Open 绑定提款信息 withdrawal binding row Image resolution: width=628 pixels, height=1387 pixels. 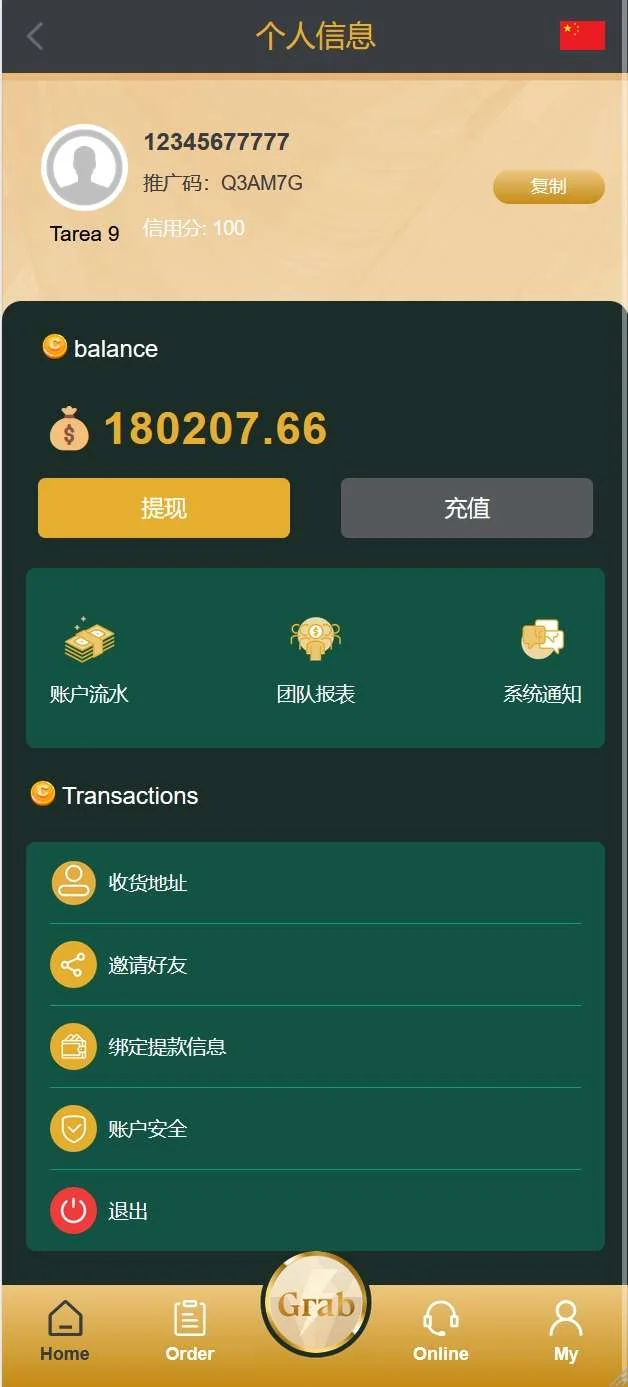tap(315, 1047)
